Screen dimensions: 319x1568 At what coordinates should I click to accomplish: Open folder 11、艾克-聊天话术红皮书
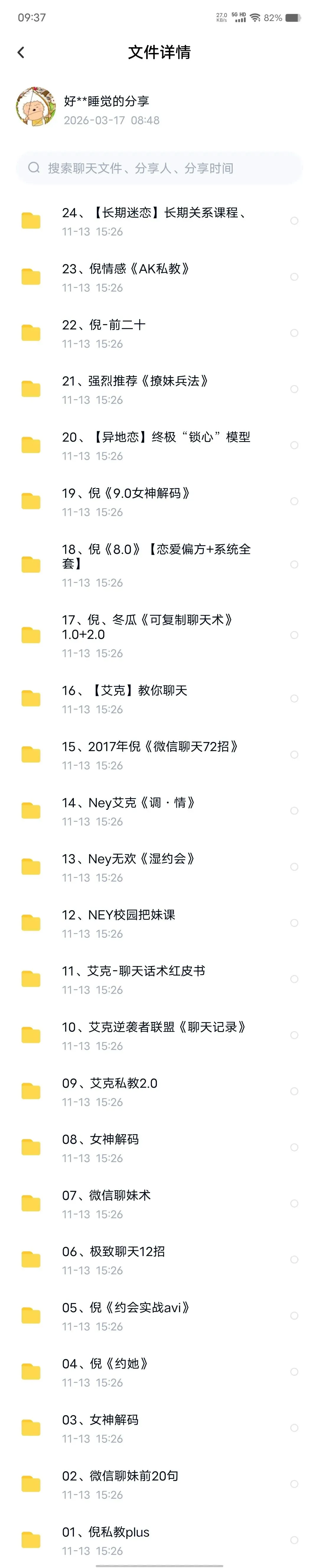pos(159,979)
